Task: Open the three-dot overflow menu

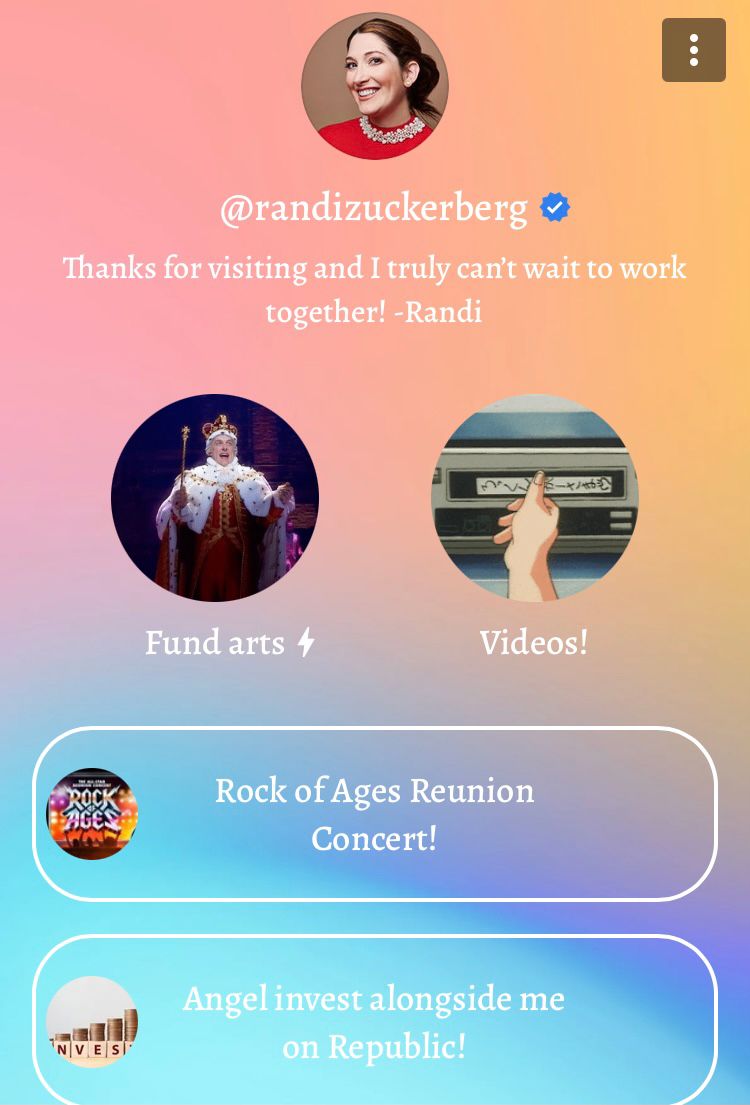Action: point(693,50)
